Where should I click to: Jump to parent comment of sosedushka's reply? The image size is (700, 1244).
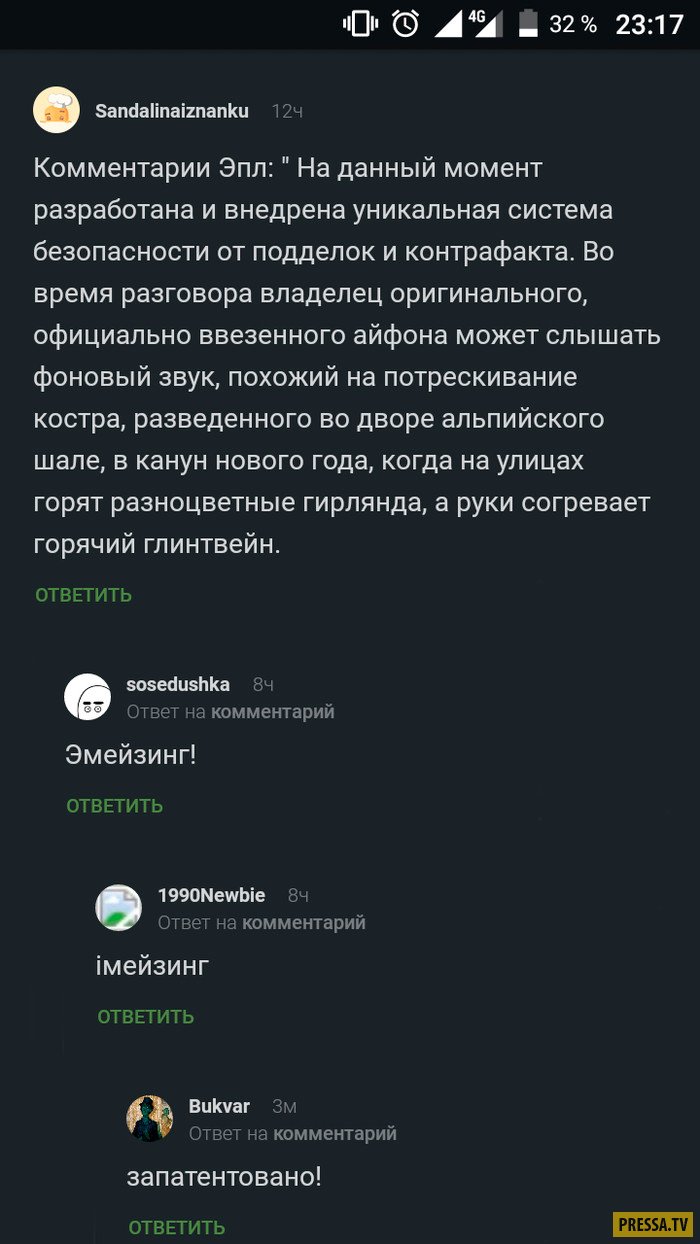tap(272, 712)
